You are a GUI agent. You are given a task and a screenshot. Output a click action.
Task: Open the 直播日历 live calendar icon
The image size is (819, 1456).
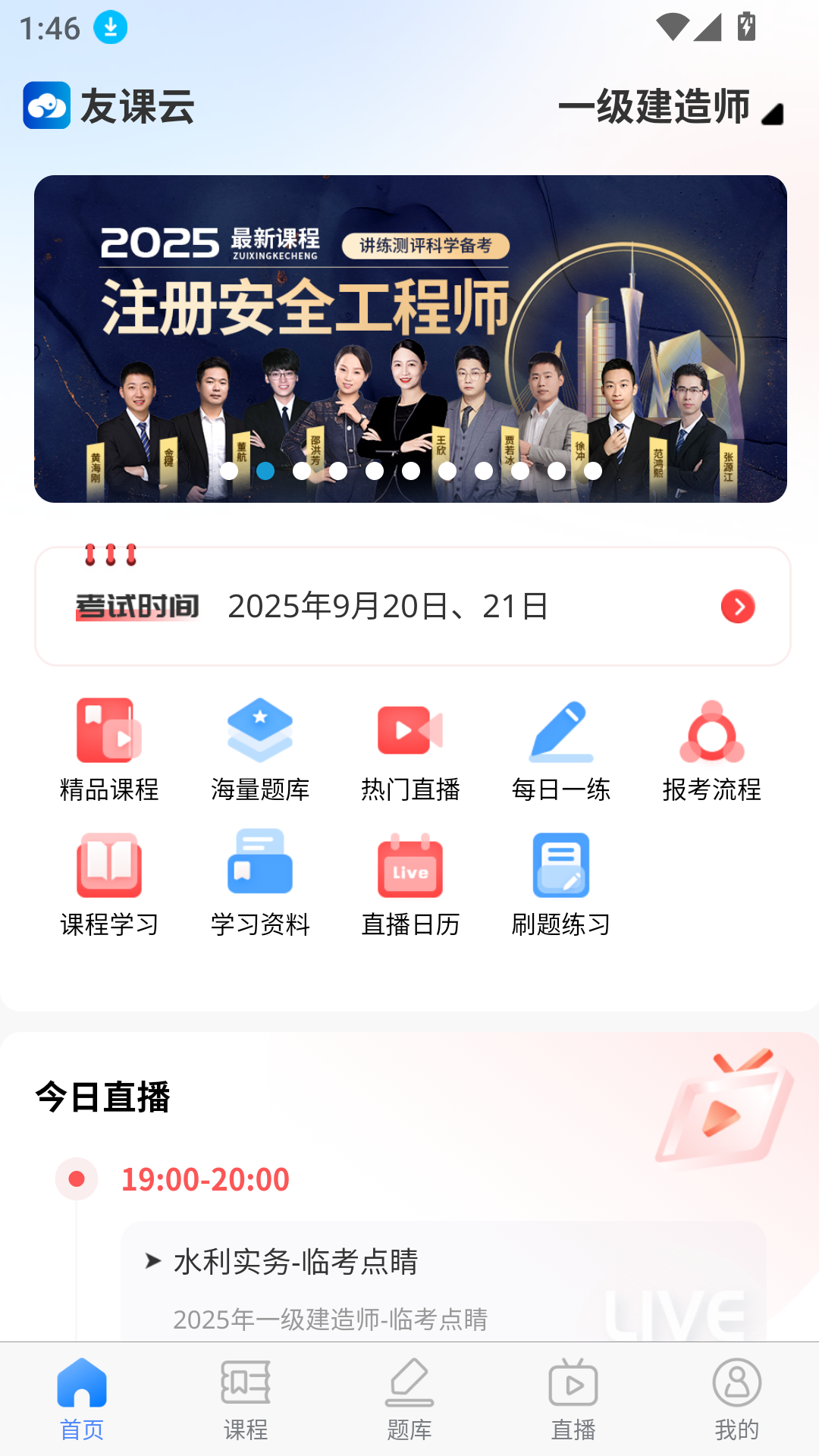tap(409, 882)
